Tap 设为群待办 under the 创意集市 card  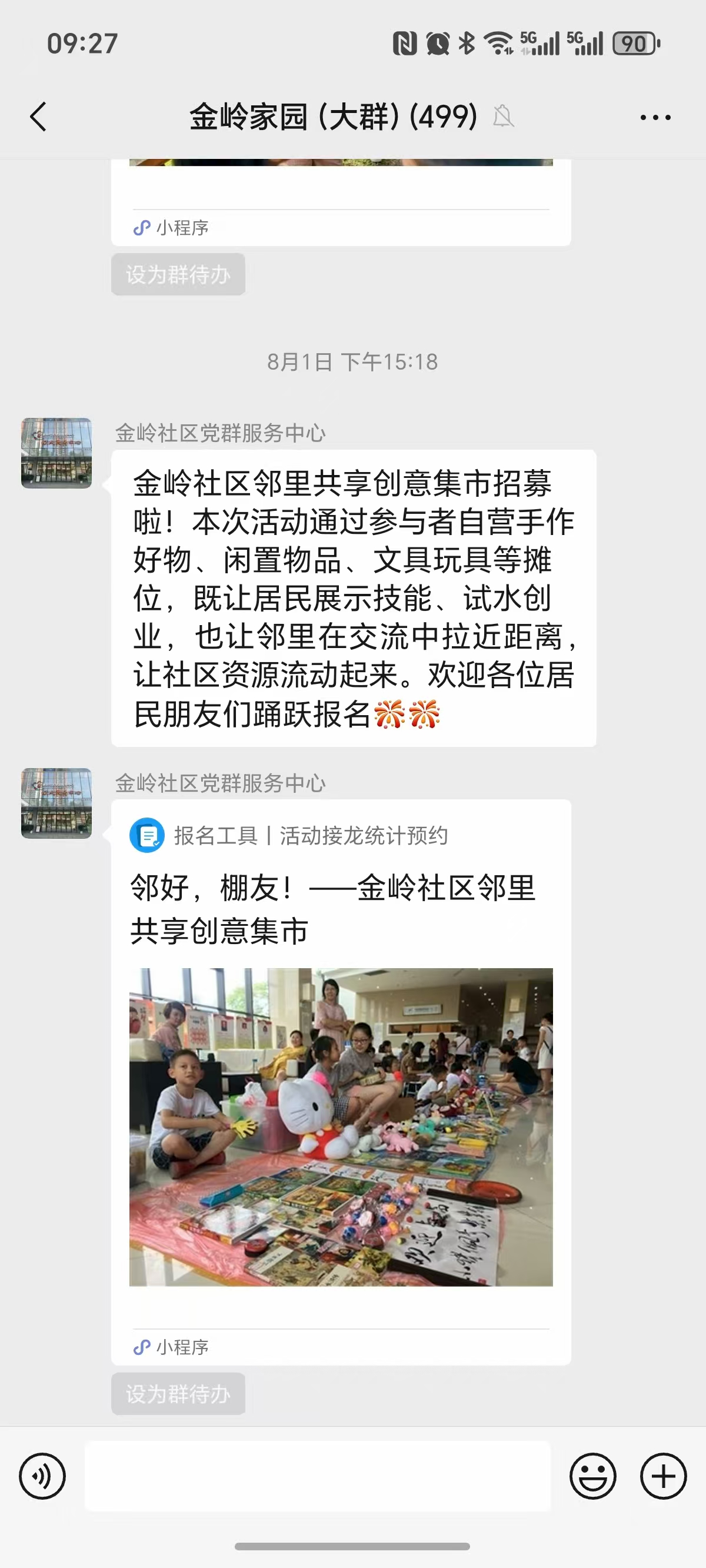click(x=178, y=1394)
